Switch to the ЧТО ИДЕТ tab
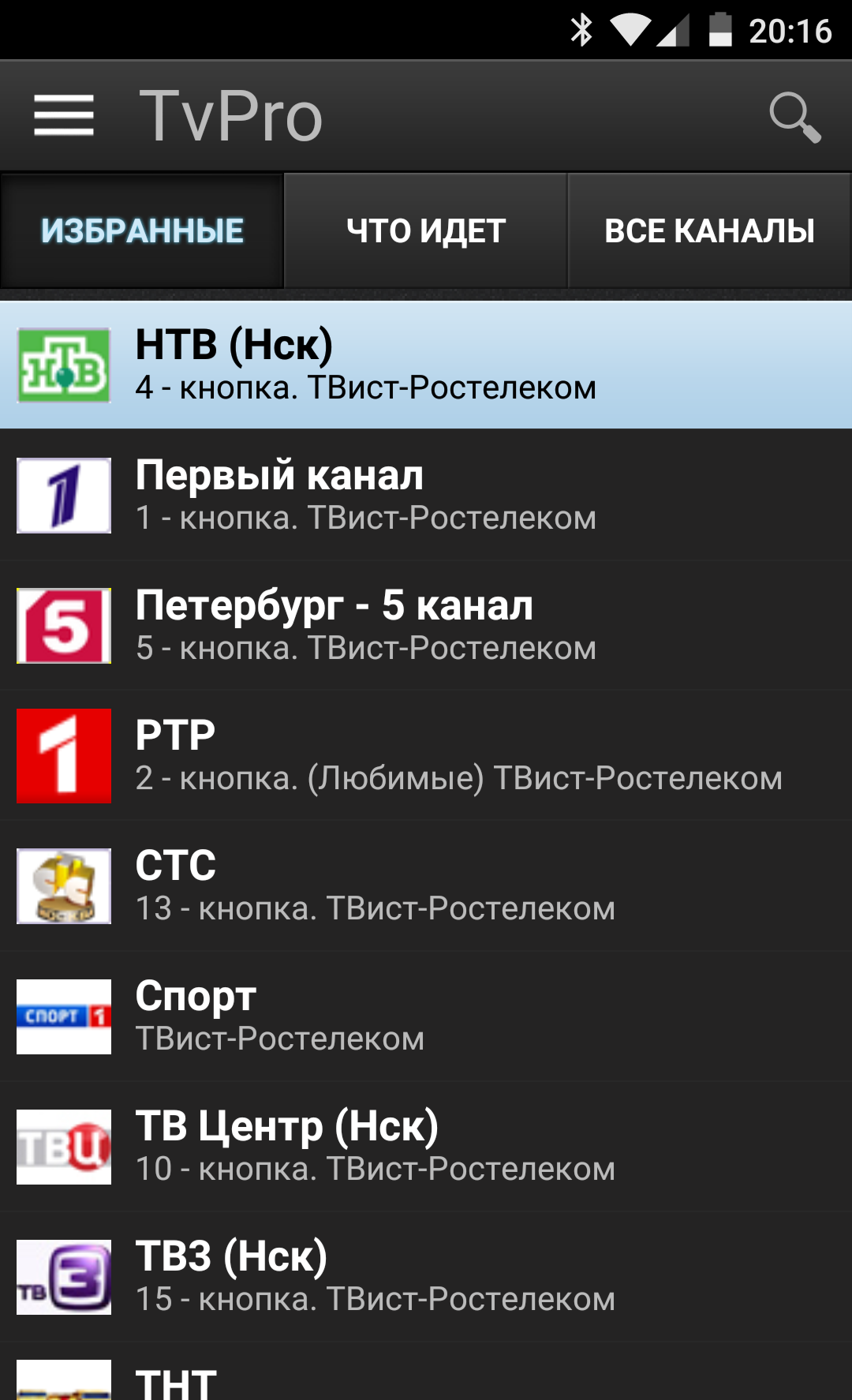 (x=426, y=231)
